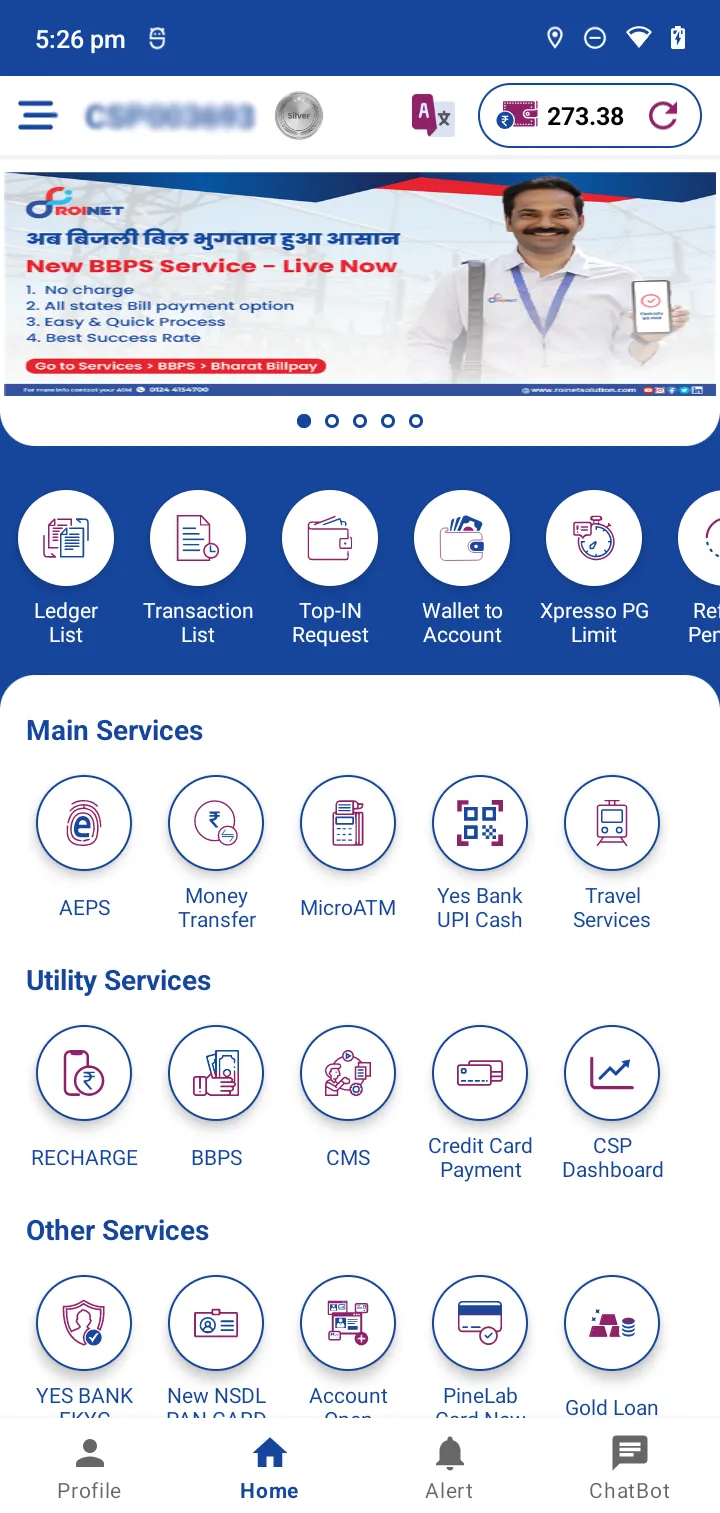The height and width of the screenshot is (1513, 720).
Task: Change app language via translate icon
Action: (432, 116)
